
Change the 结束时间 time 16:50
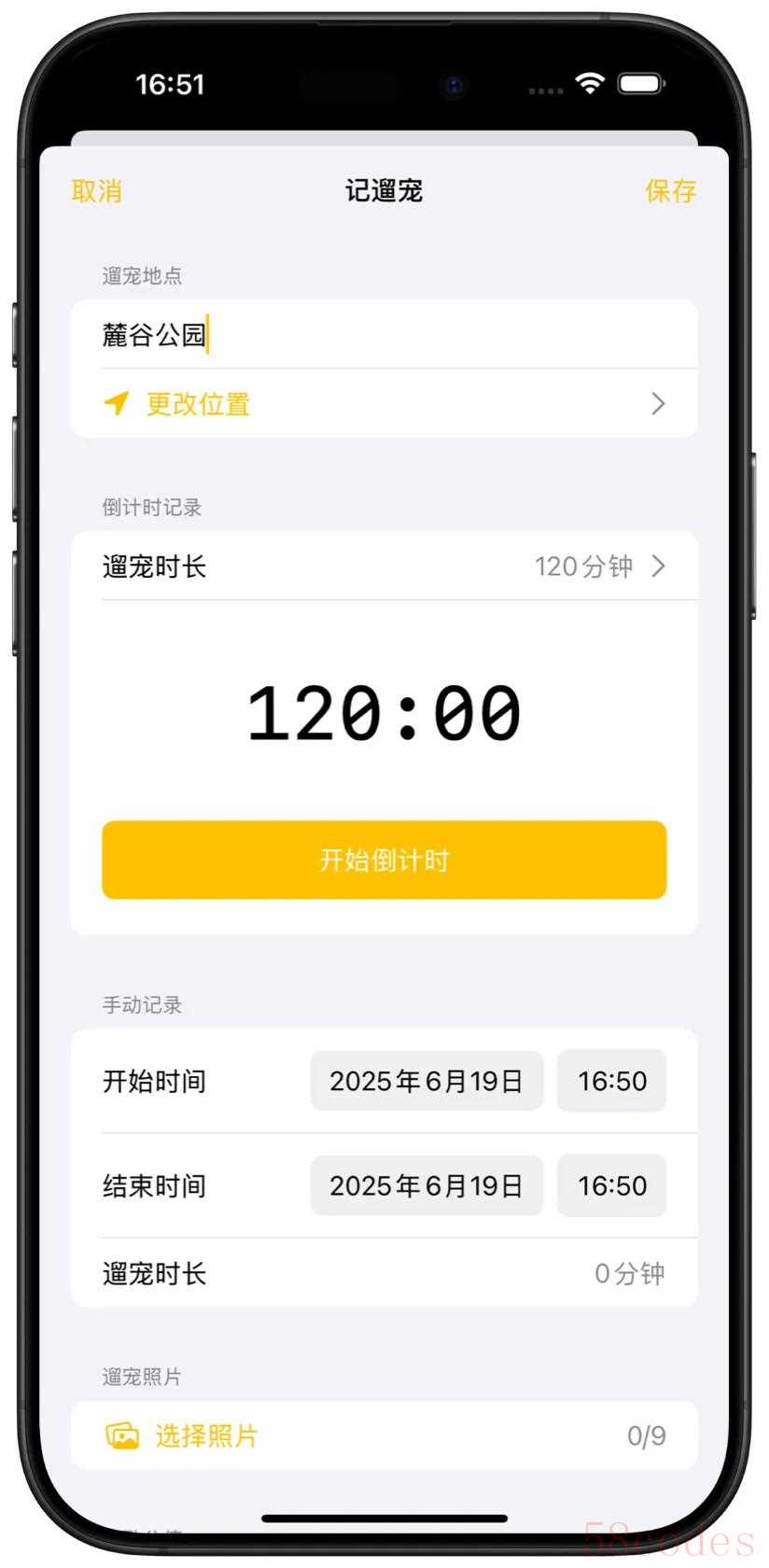point(611,1185)
